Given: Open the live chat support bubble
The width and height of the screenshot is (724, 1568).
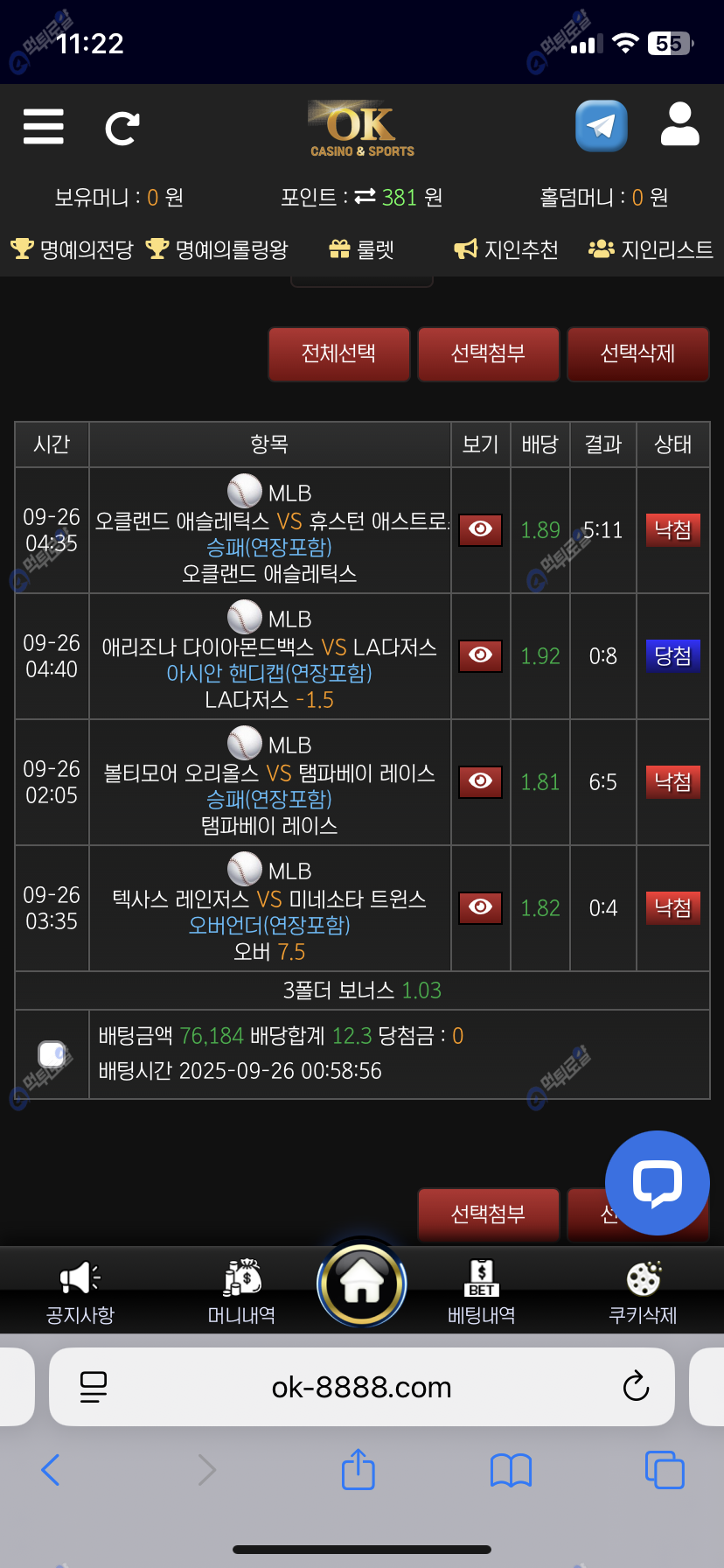Looking at the screenshot, I should 657,1182.
